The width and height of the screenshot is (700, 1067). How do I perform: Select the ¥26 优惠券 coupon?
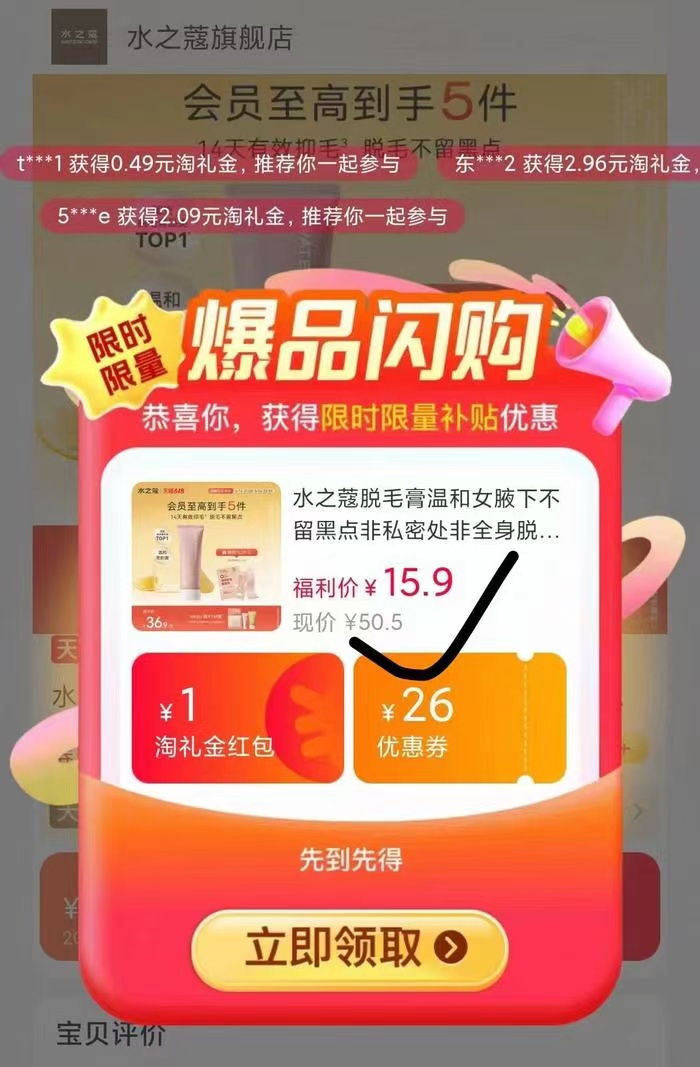(x=459, y=717)
